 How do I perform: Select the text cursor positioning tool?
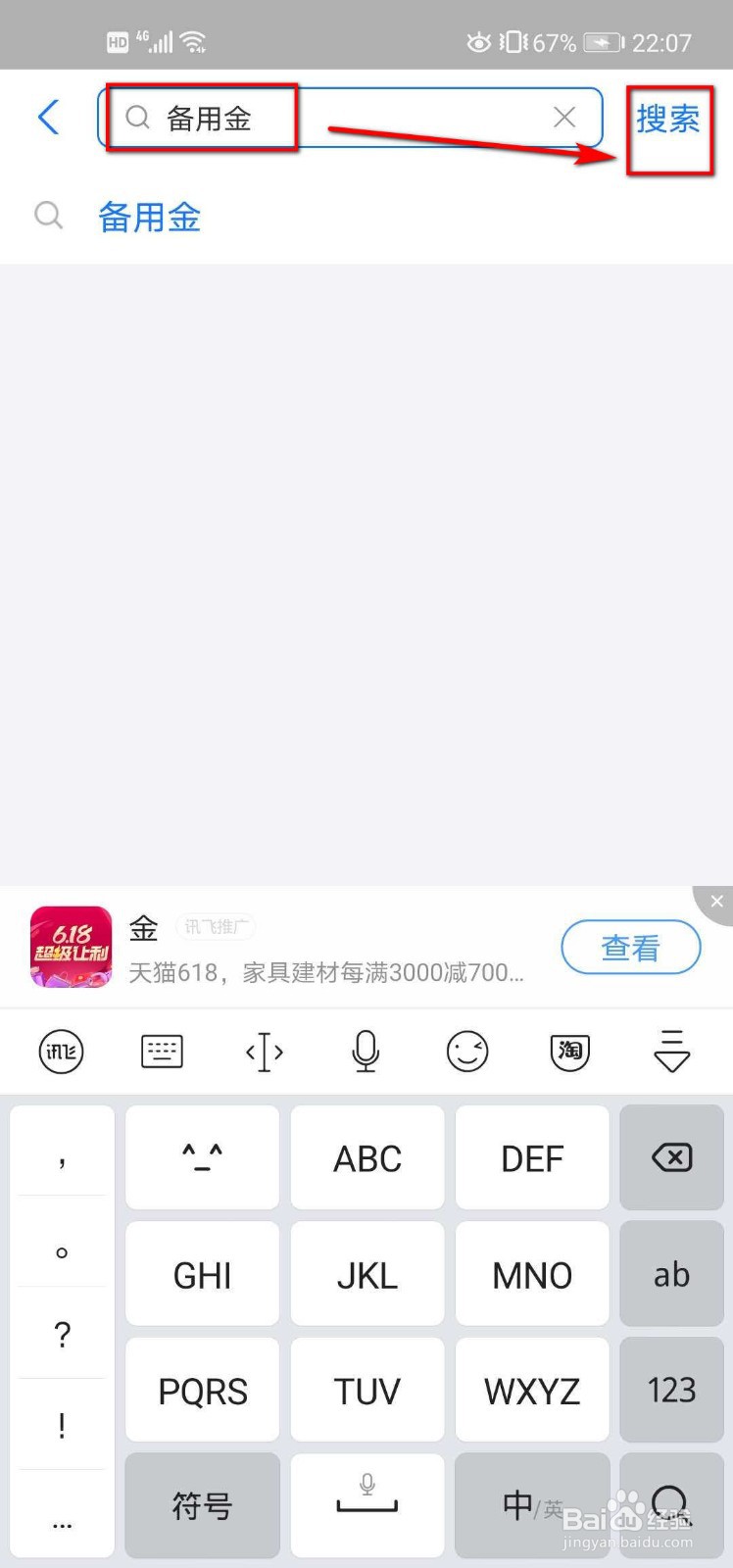[264, 1051]
